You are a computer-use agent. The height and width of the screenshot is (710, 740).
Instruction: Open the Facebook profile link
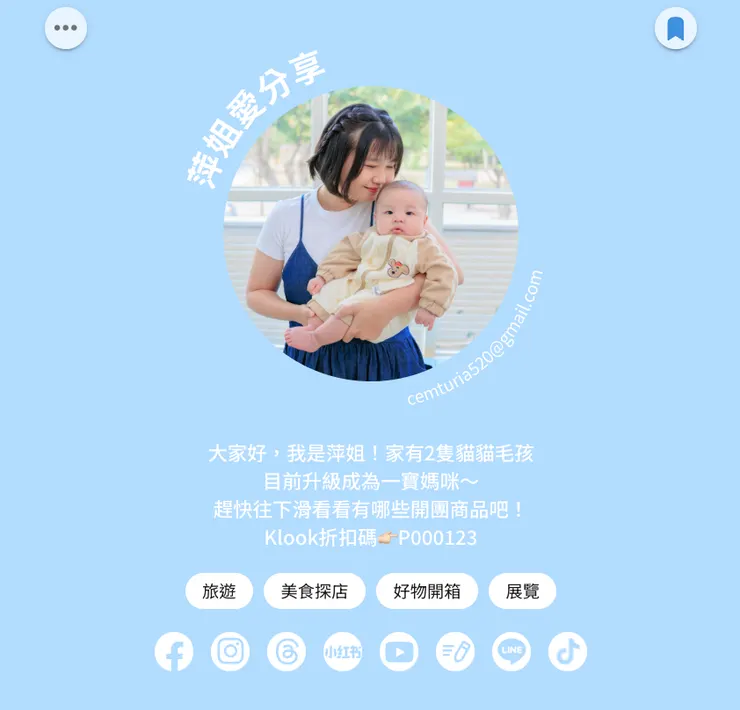174,652
